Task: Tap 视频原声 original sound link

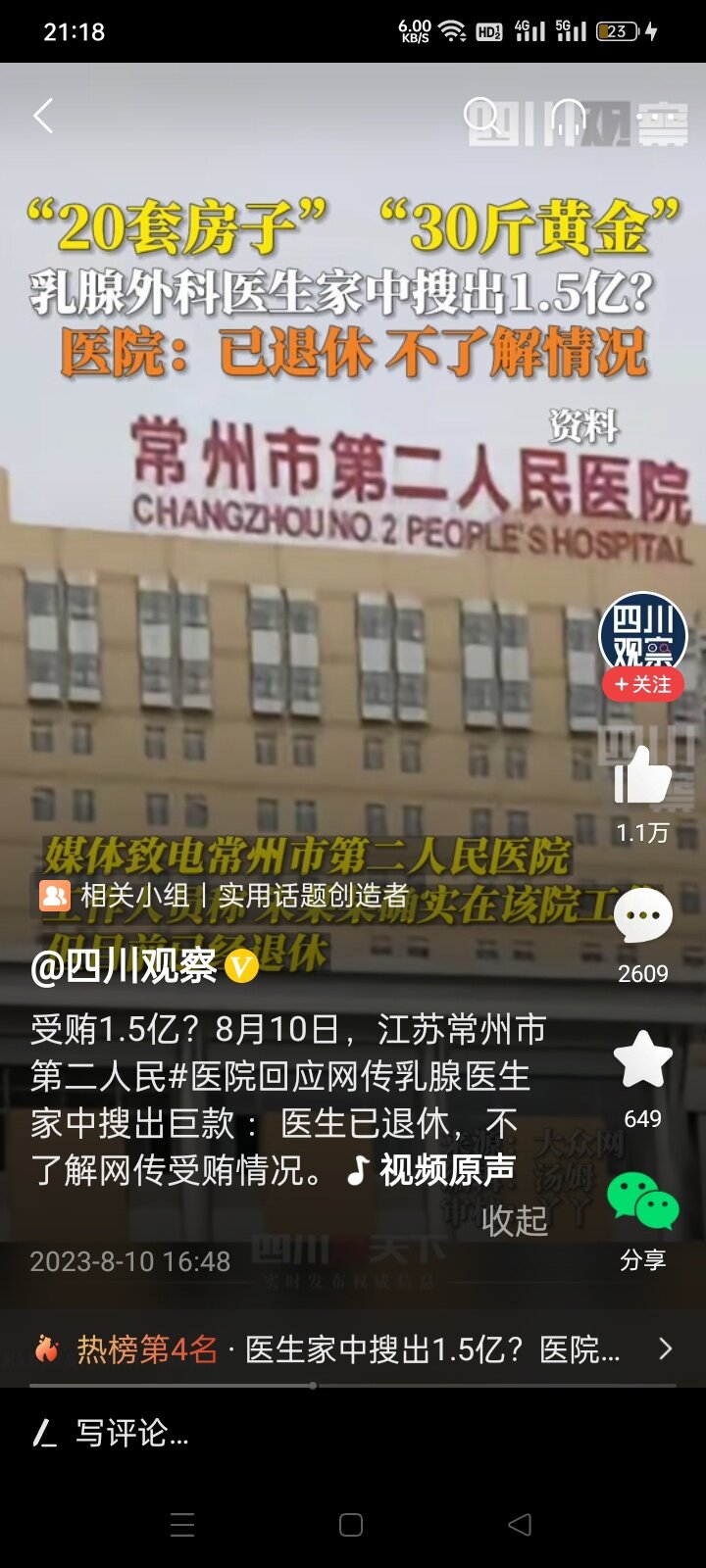Action: [431, 1170]
